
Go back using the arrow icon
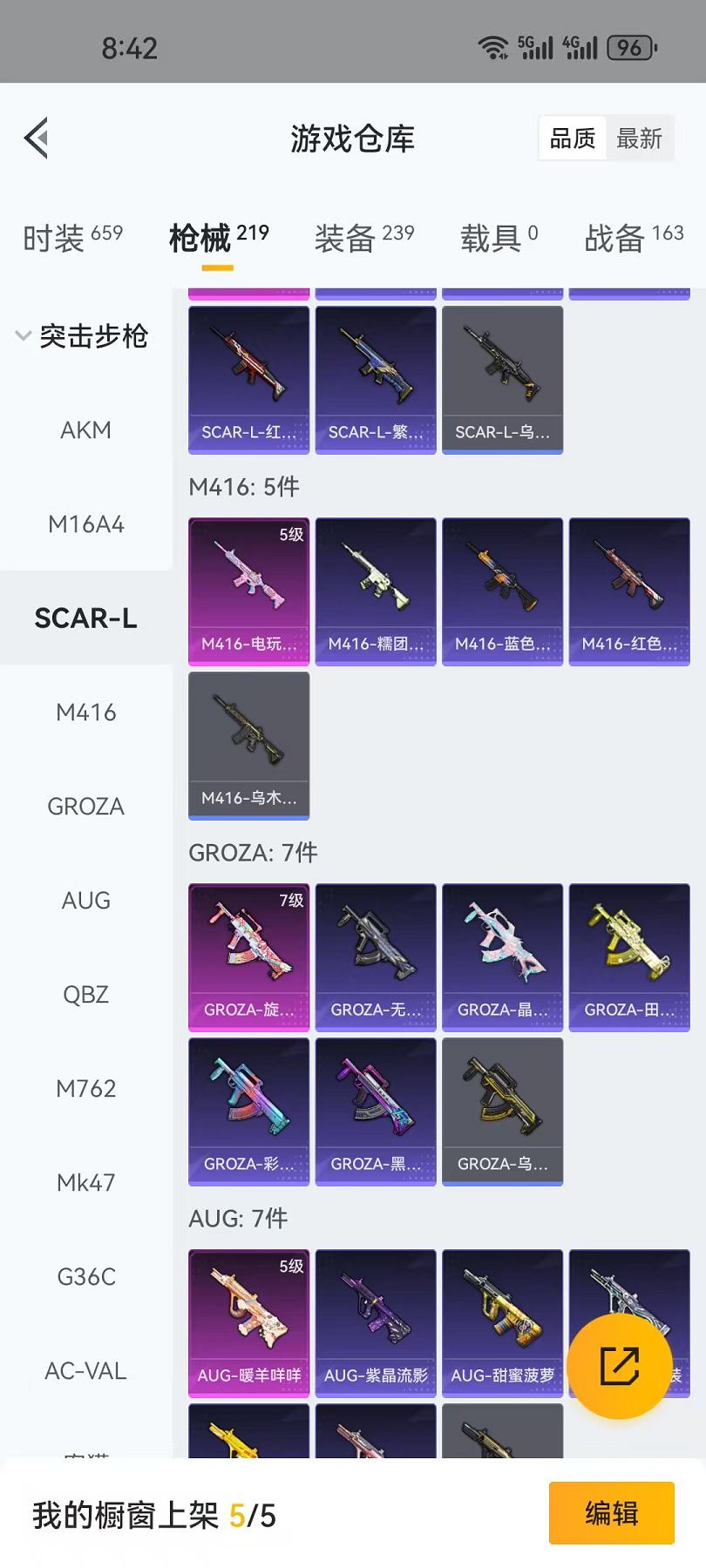[x=37, y=139]
